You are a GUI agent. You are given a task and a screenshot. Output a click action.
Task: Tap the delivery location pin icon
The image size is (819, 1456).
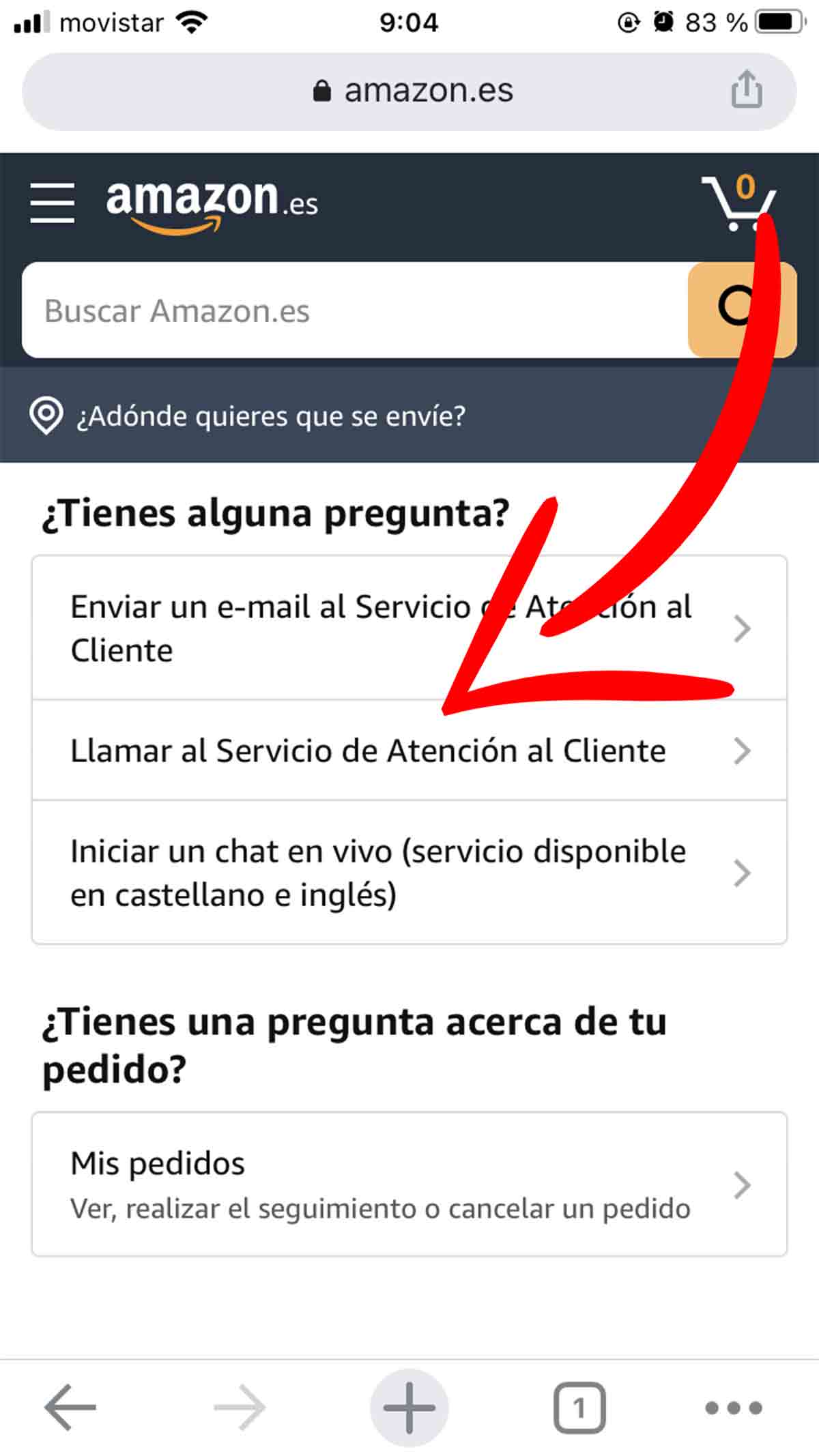[45, 416]
